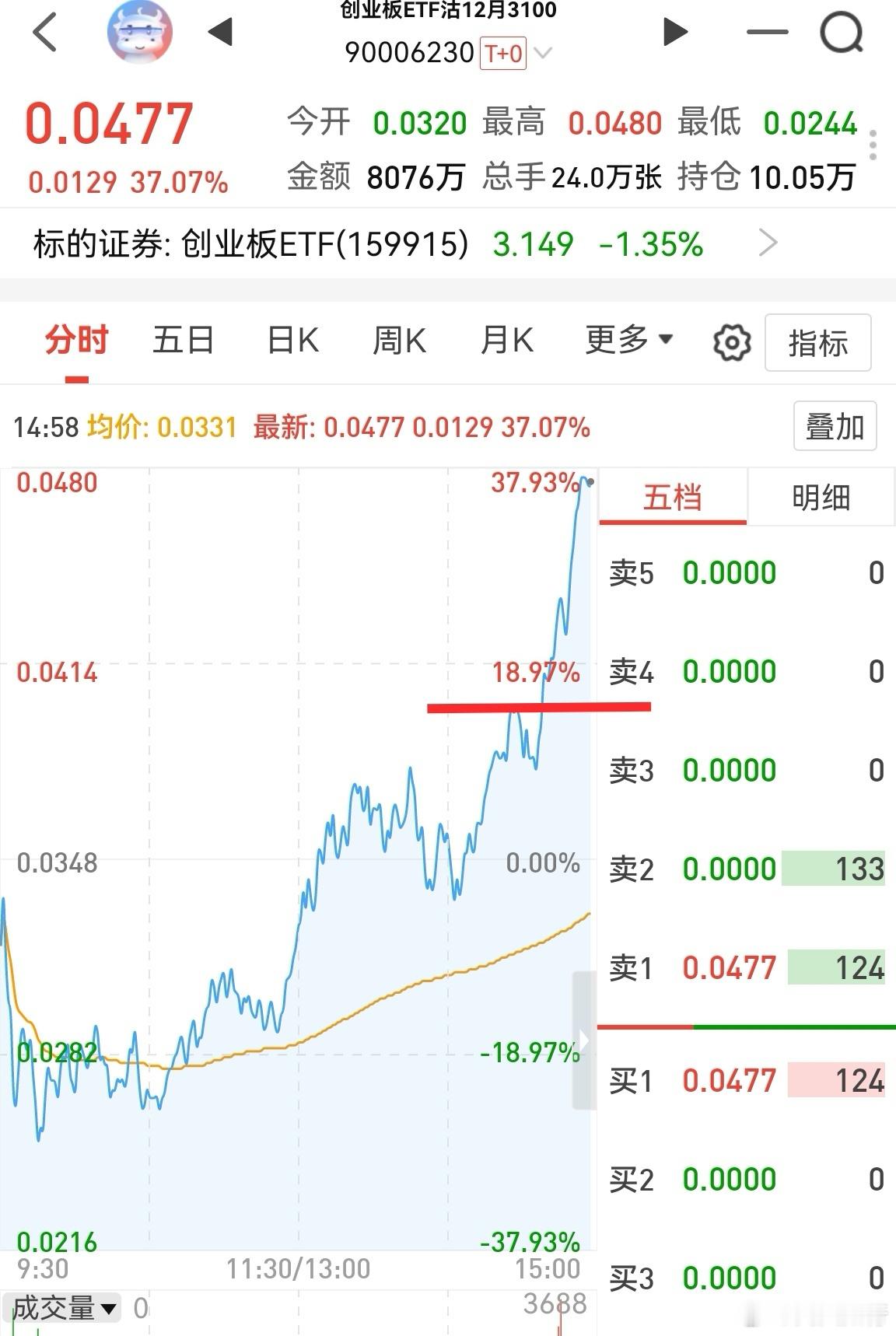Select the 五档 order book tab

point(670,498)
